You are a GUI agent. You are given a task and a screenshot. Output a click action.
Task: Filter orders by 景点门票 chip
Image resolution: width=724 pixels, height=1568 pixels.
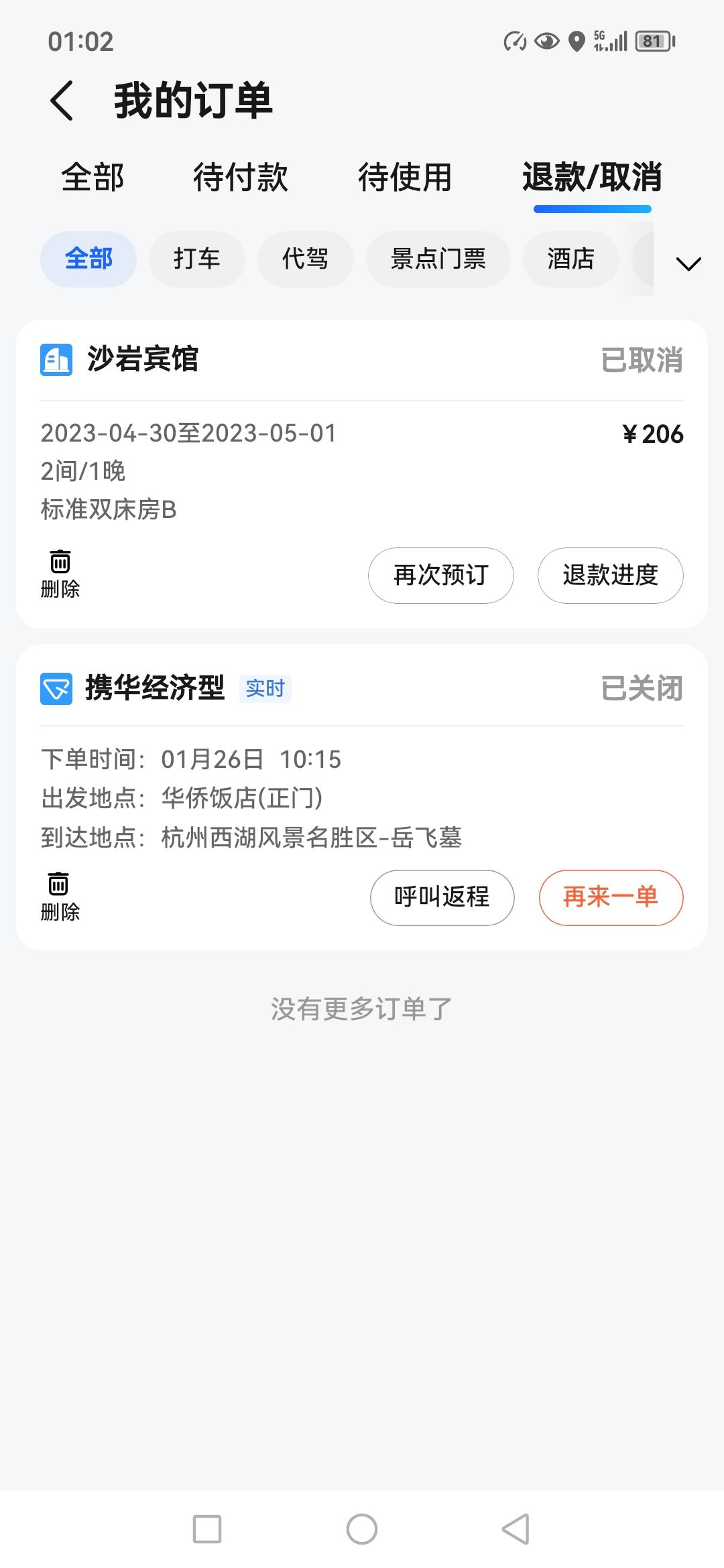(438, 259)
